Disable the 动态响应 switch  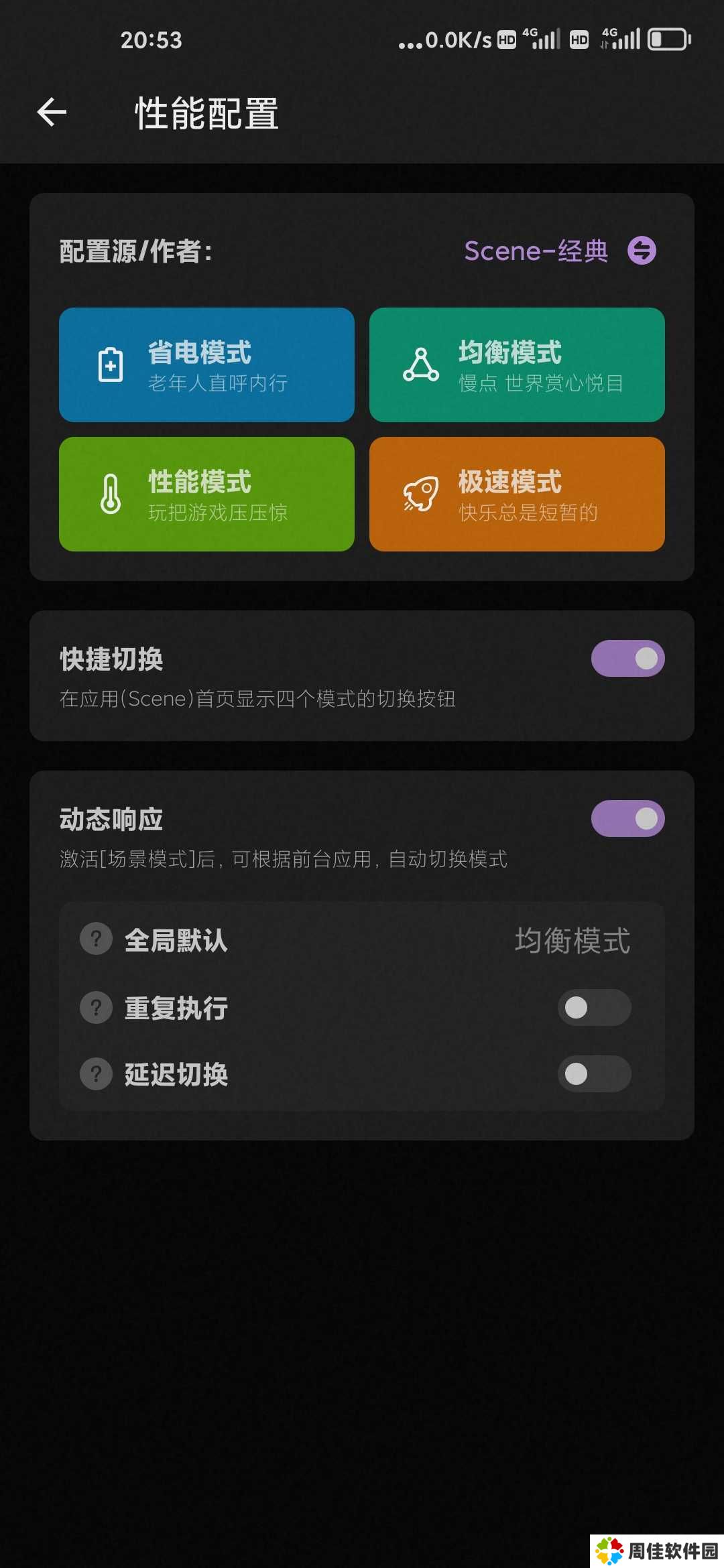click(627, 818)
